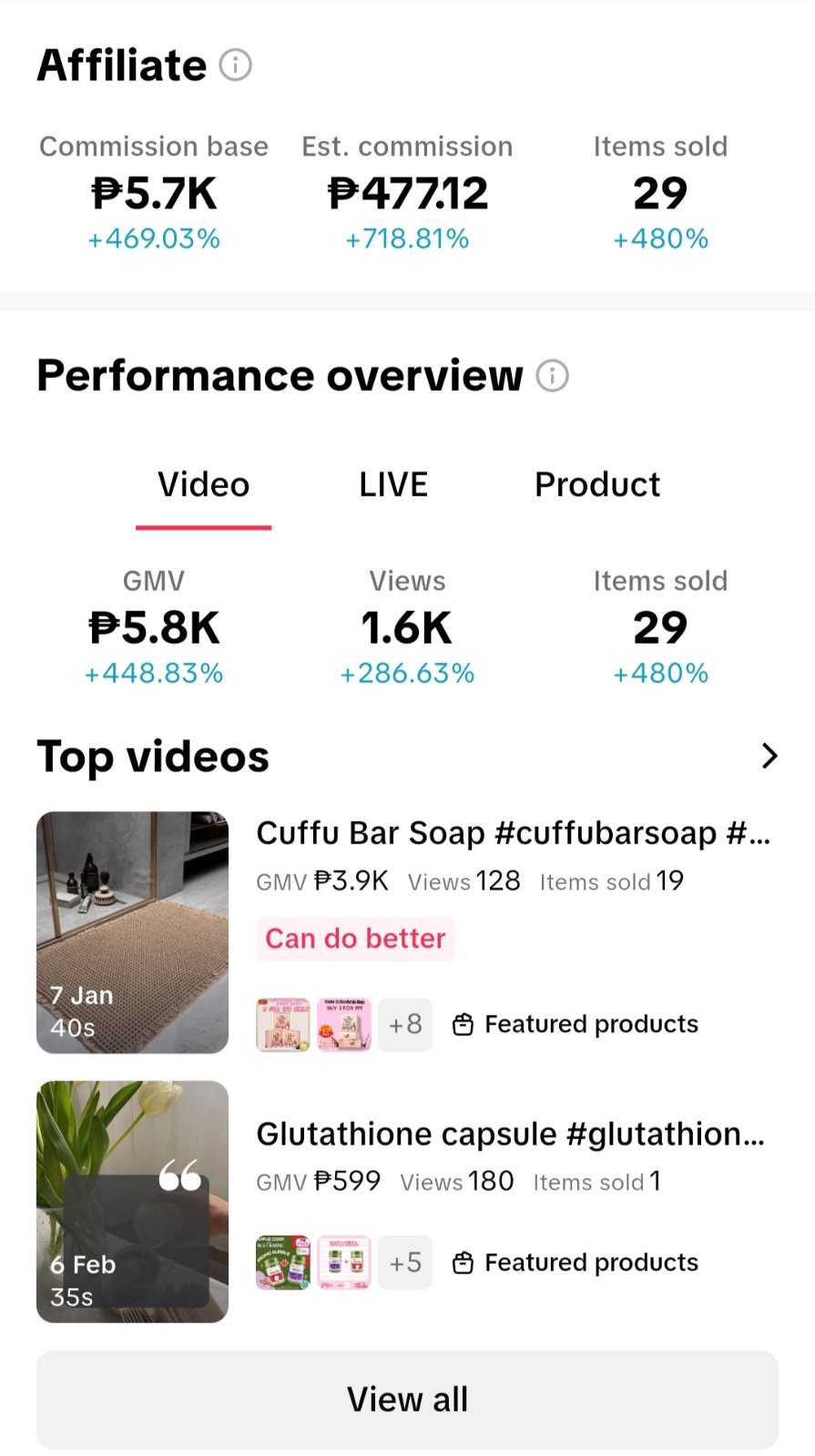Show the +8 more products chip
The width and height of the screenshot is (815, 1456).
point(405,1024)
